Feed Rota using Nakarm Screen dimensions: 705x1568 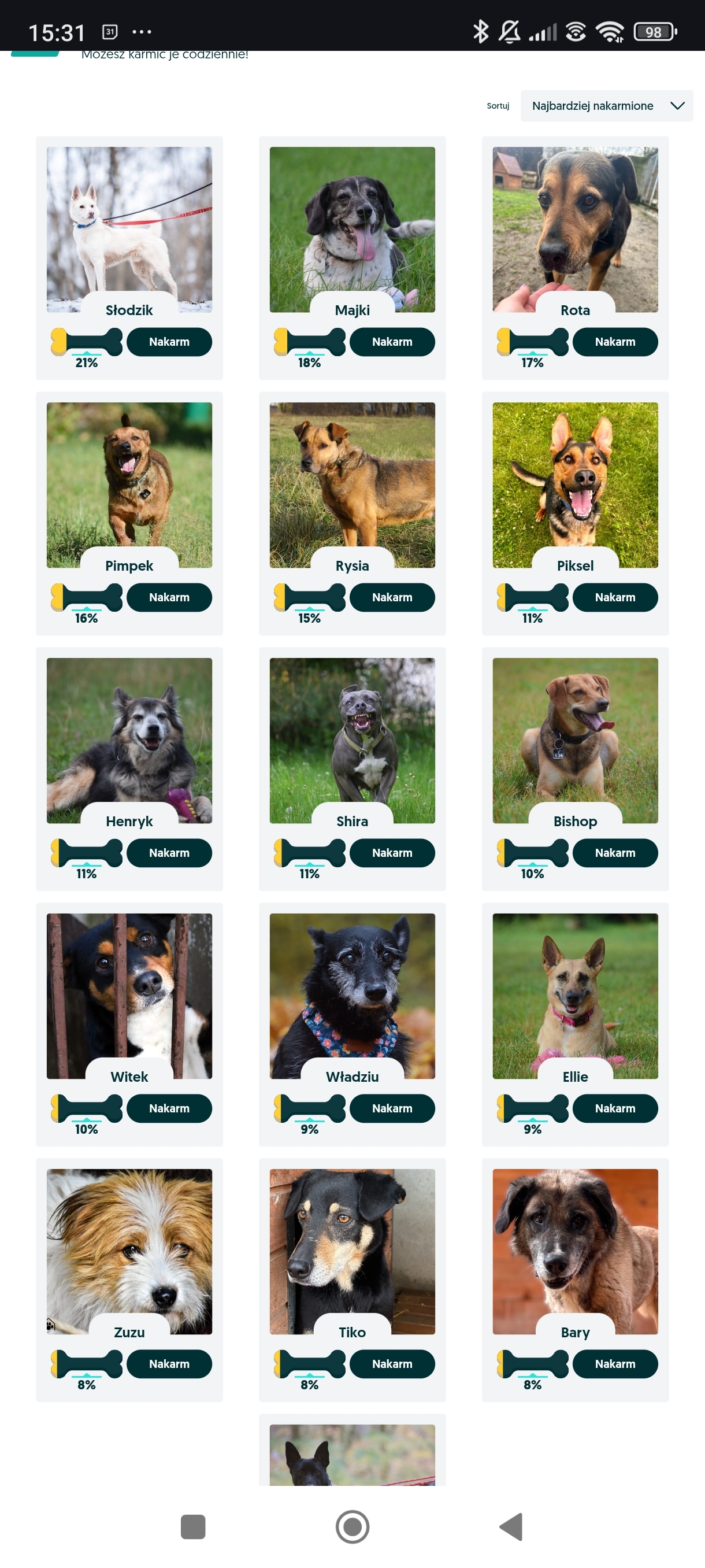[614, 342]
